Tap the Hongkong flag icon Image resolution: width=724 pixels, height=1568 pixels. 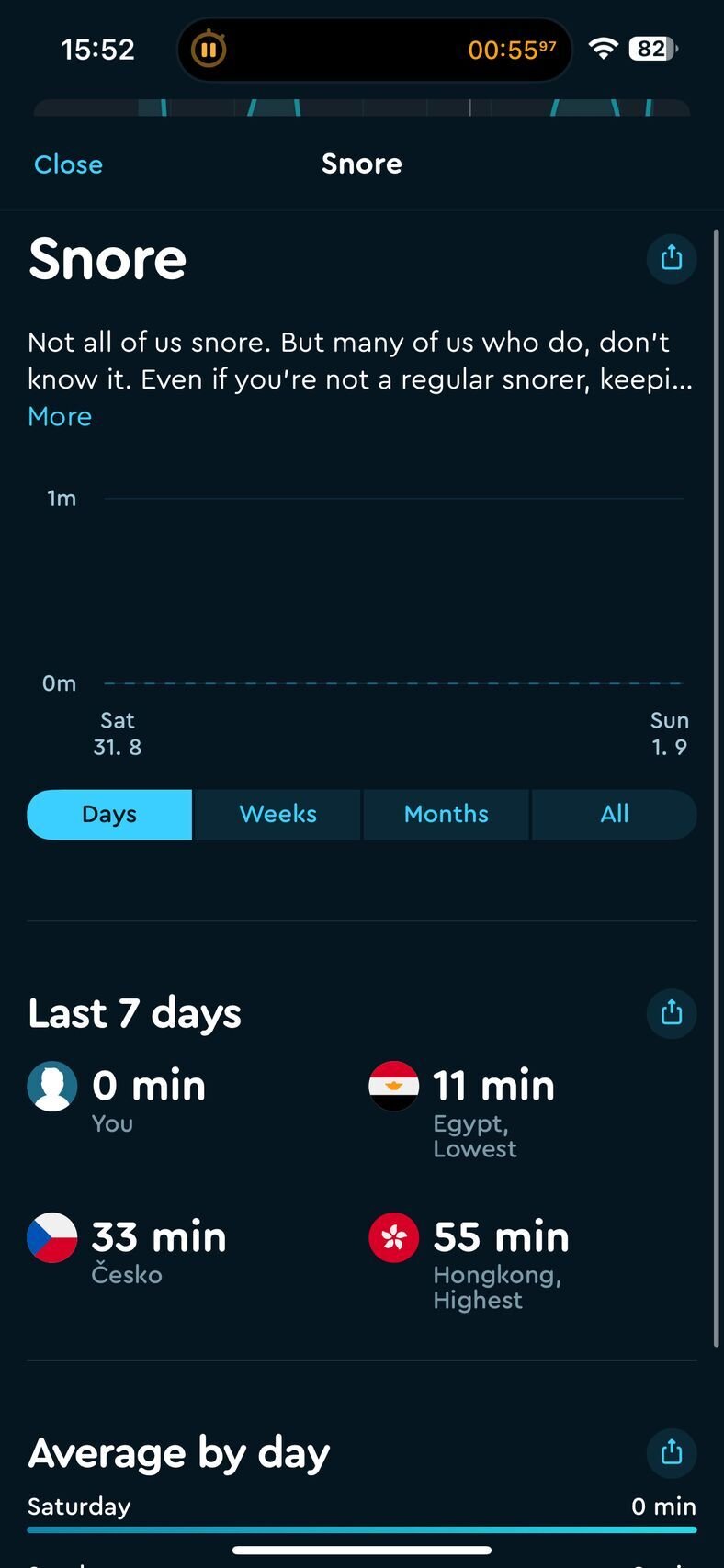[393, 1236]
